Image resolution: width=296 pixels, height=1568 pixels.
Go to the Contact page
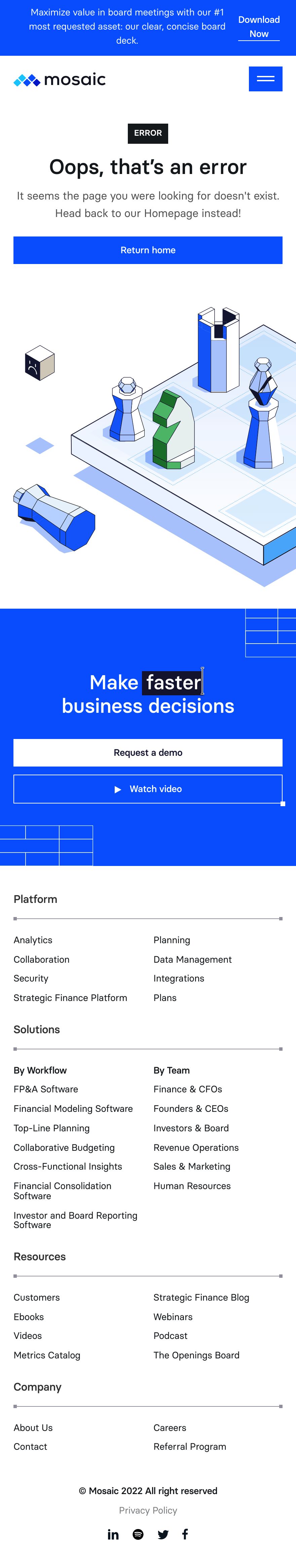pos(31,1446)
